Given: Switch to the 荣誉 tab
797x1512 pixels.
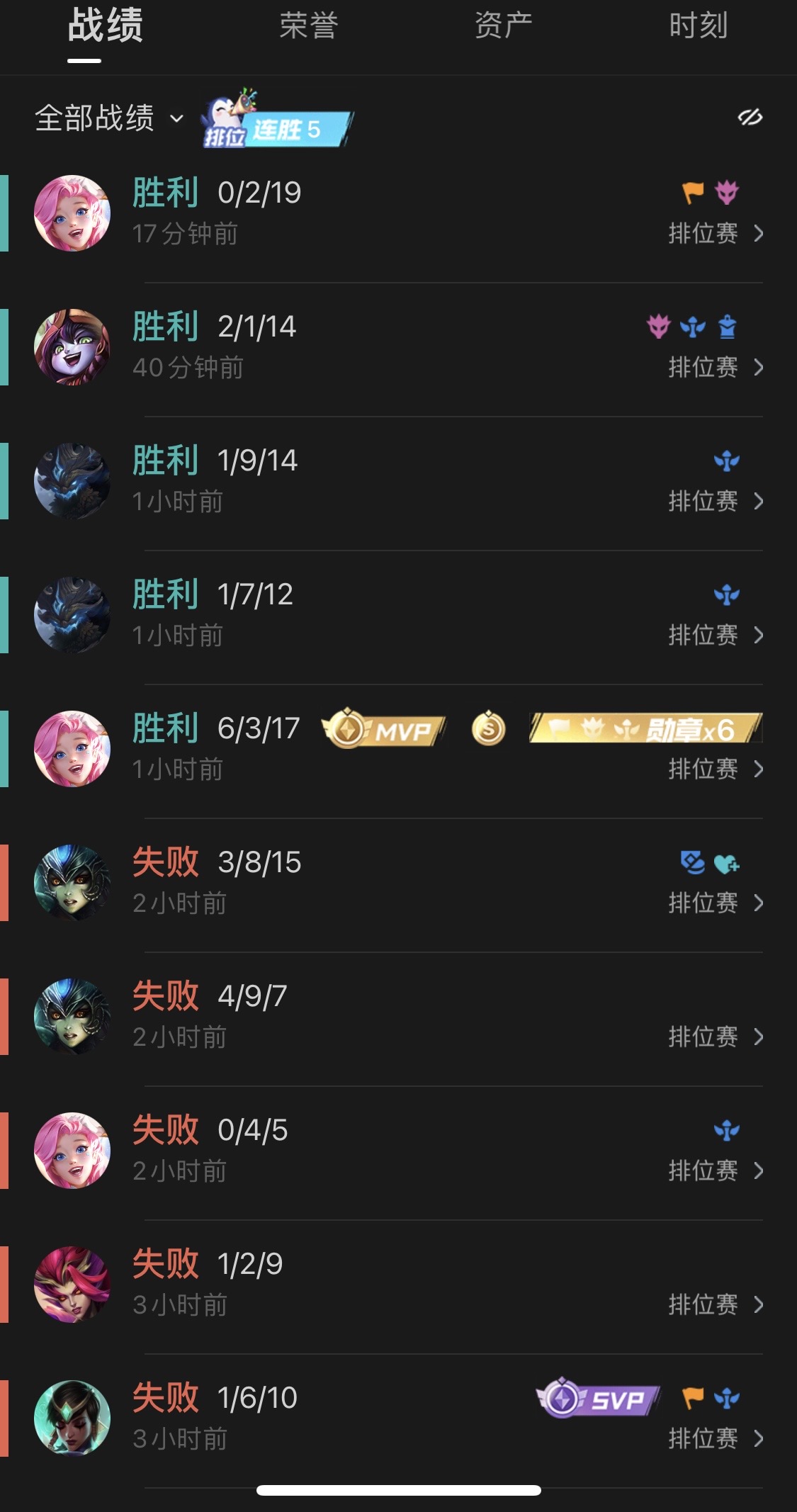Looking at the screenshot, I should [x=308, y=26].
